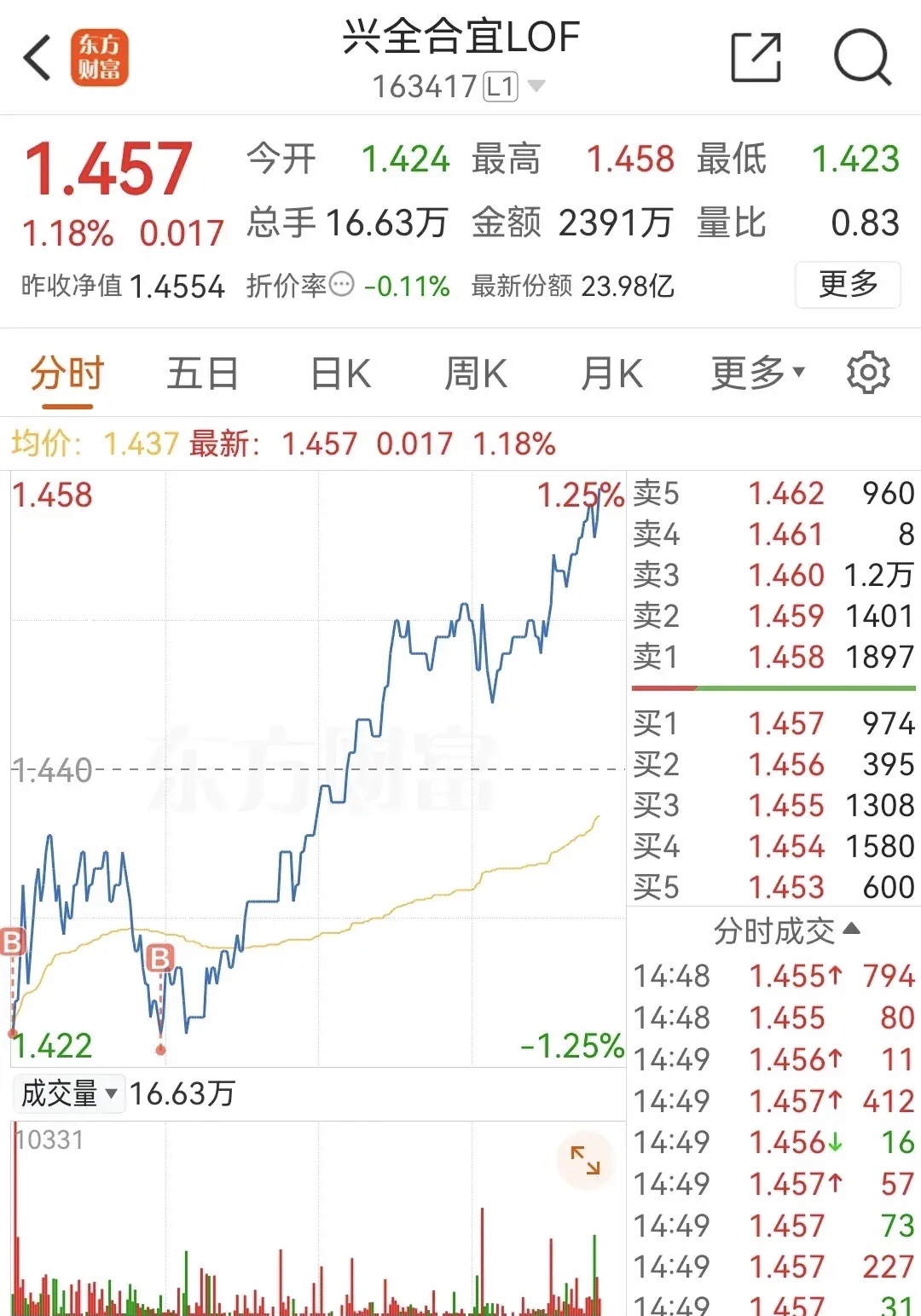Open chart settings via the gear icon

[x=868, y=373]
